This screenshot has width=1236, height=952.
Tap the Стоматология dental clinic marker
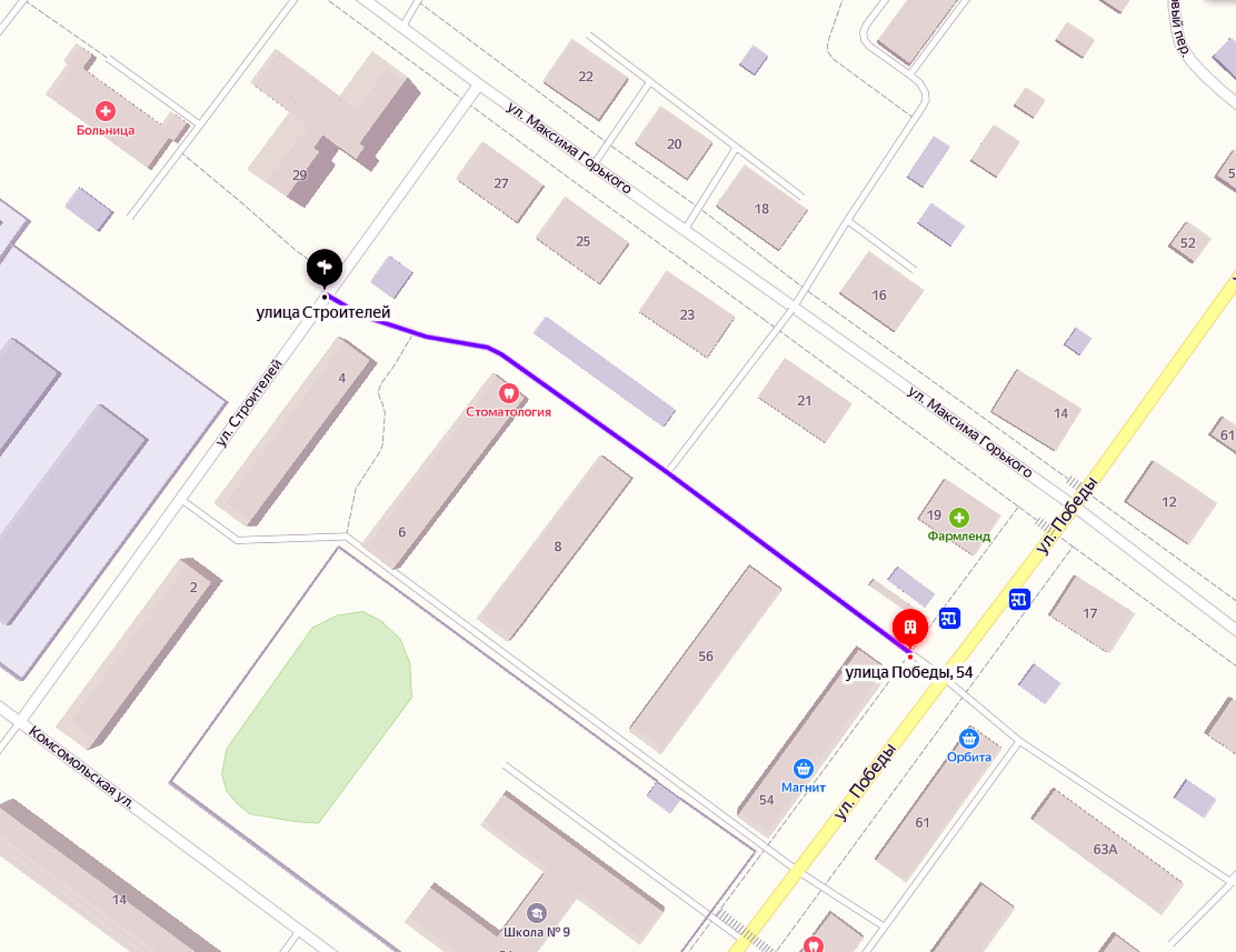[x=509, y=393]
